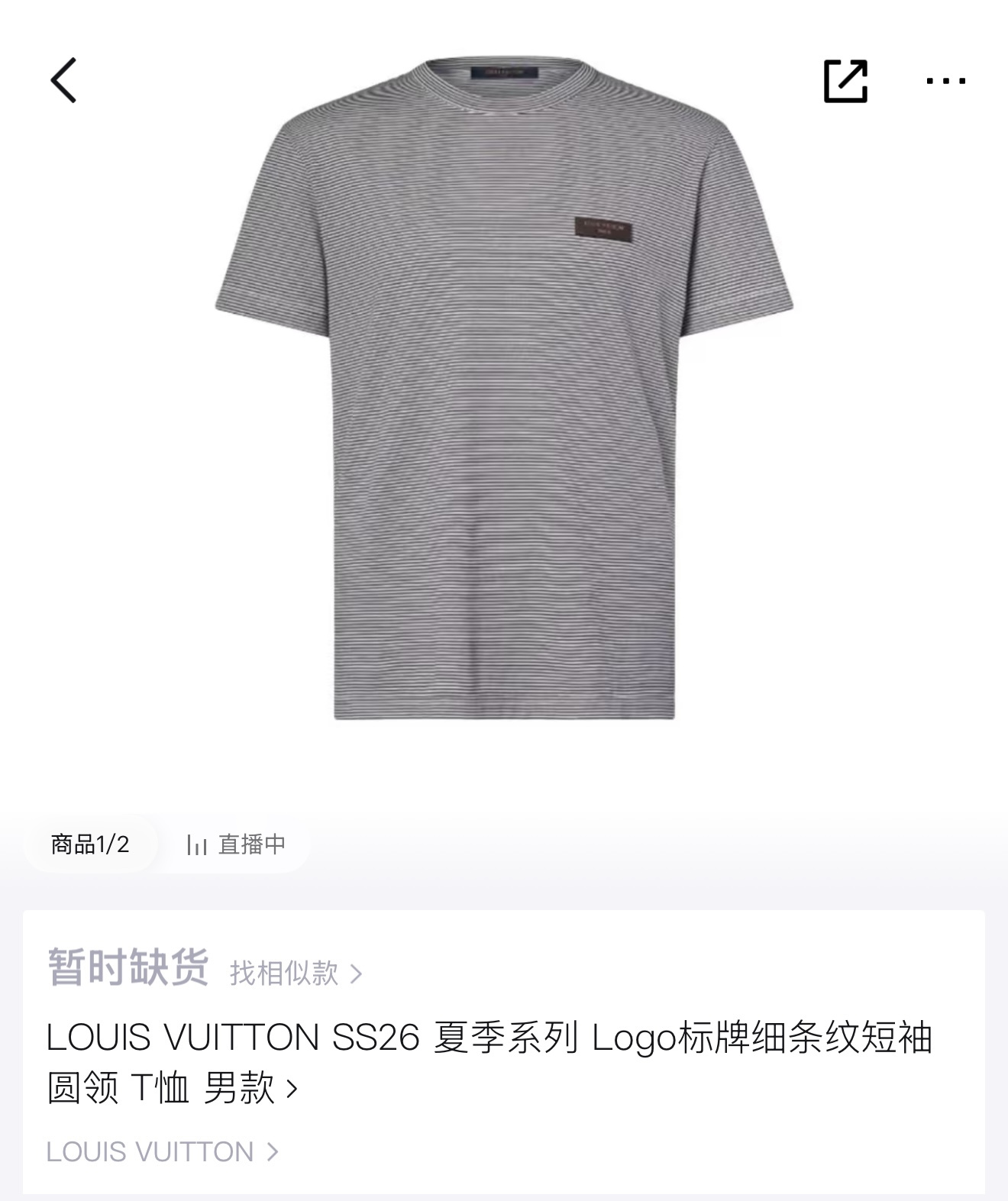The width and height of the screenshot is (1008, 1201).
Task: Open the striped T-shirt product image
Action: [504, 389]
